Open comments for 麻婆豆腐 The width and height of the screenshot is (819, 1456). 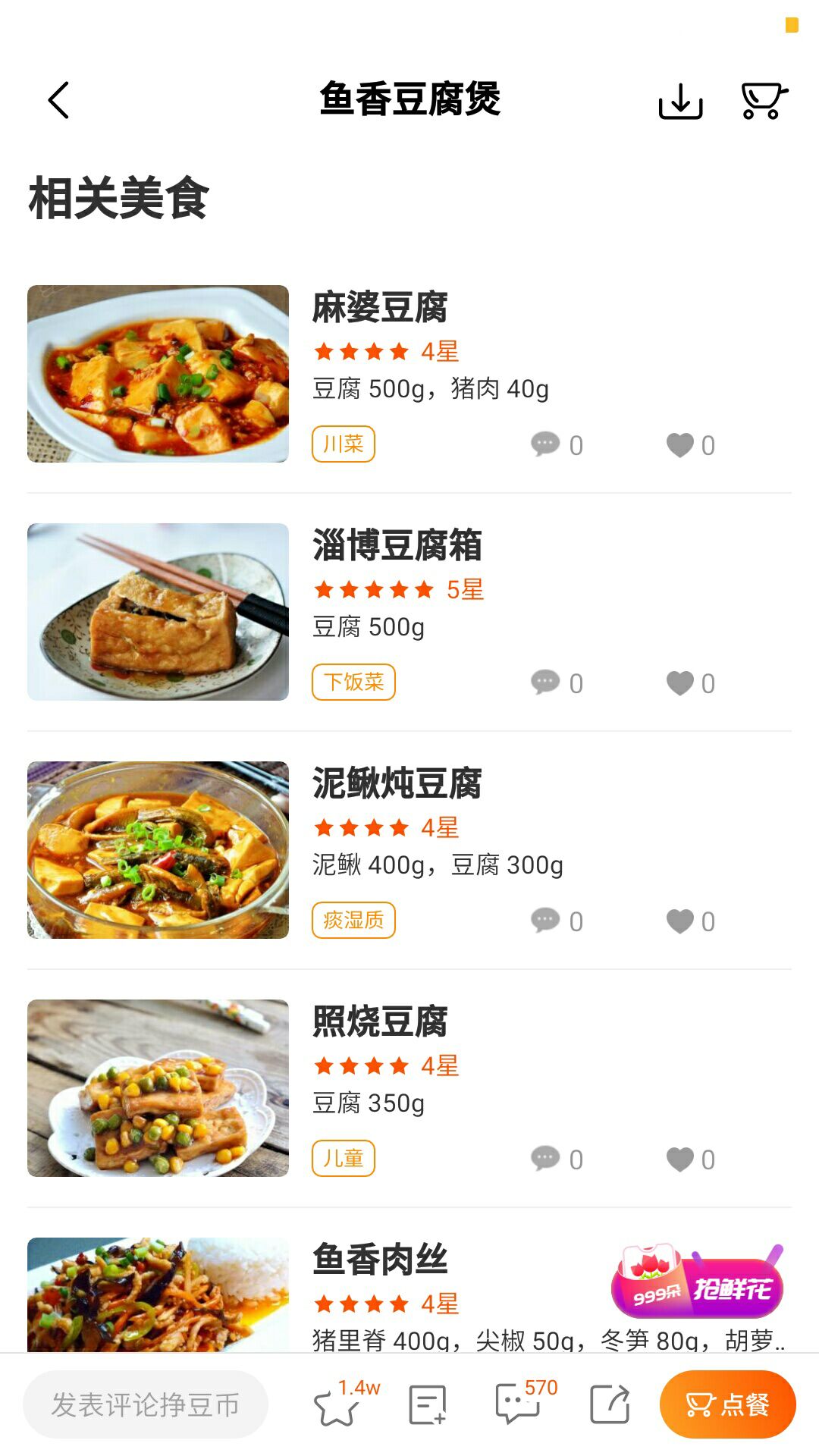tap(544, 444)
